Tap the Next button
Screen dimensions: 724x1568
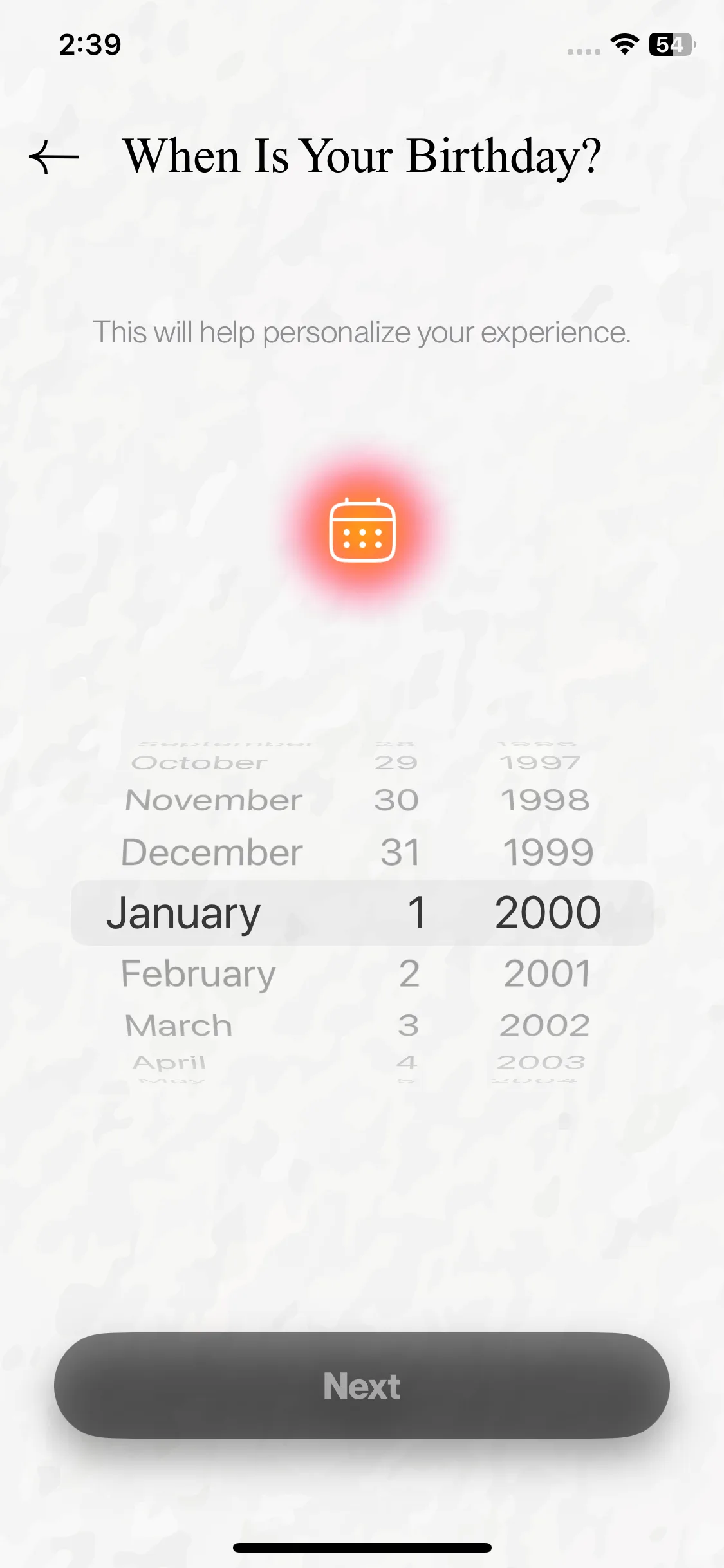pos(362,1385)
